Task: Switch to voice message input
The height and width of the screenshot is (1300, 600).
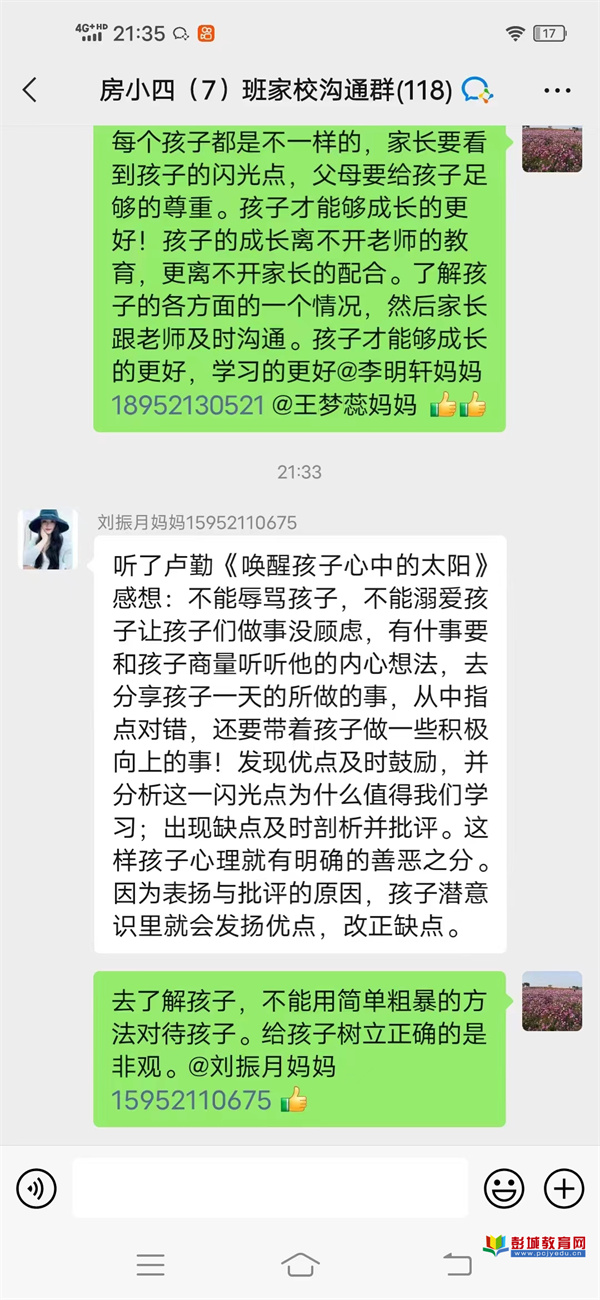Action: [x=37, y=1188]
